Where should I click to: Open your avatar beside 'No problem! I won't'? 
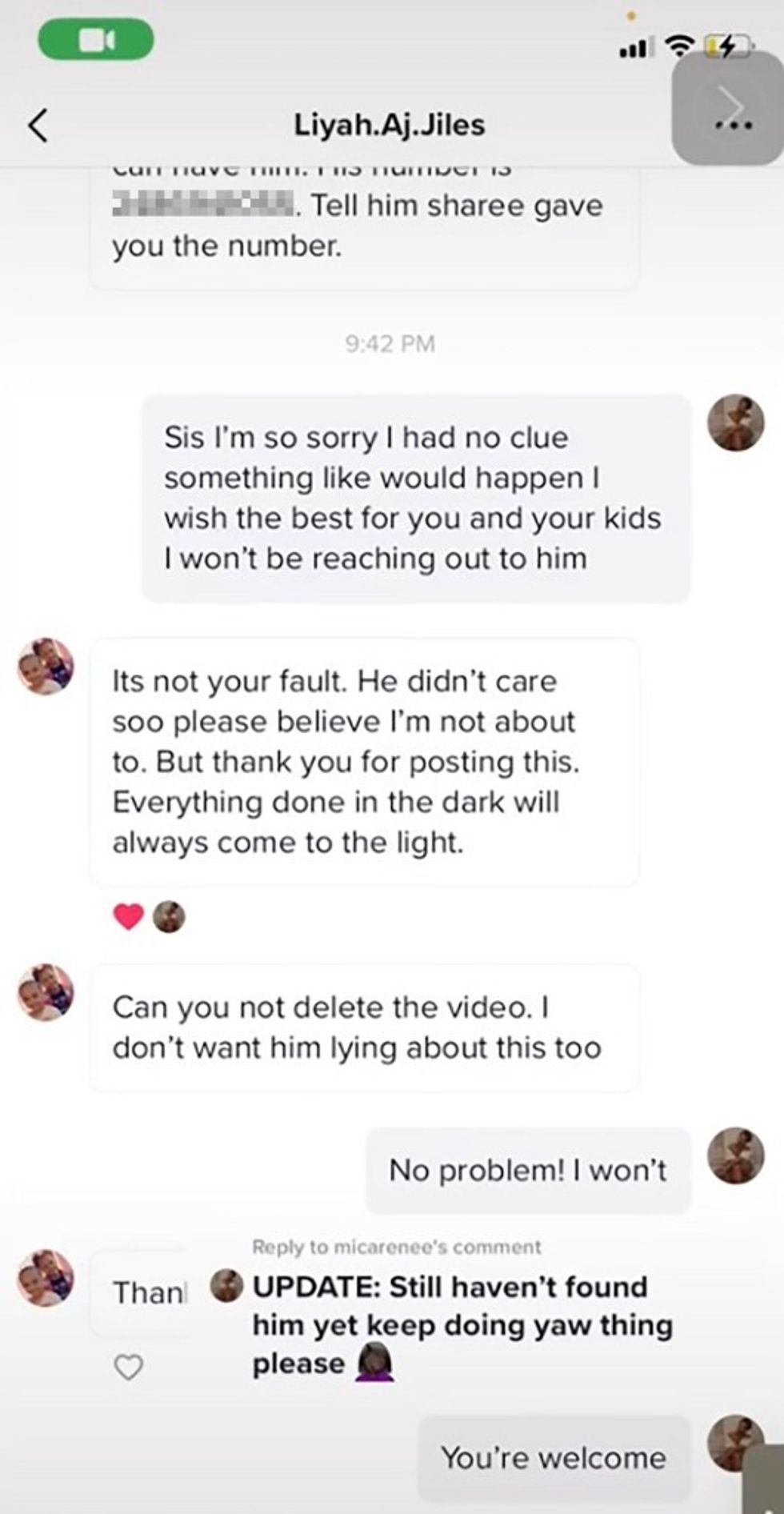click(735, 1155)
